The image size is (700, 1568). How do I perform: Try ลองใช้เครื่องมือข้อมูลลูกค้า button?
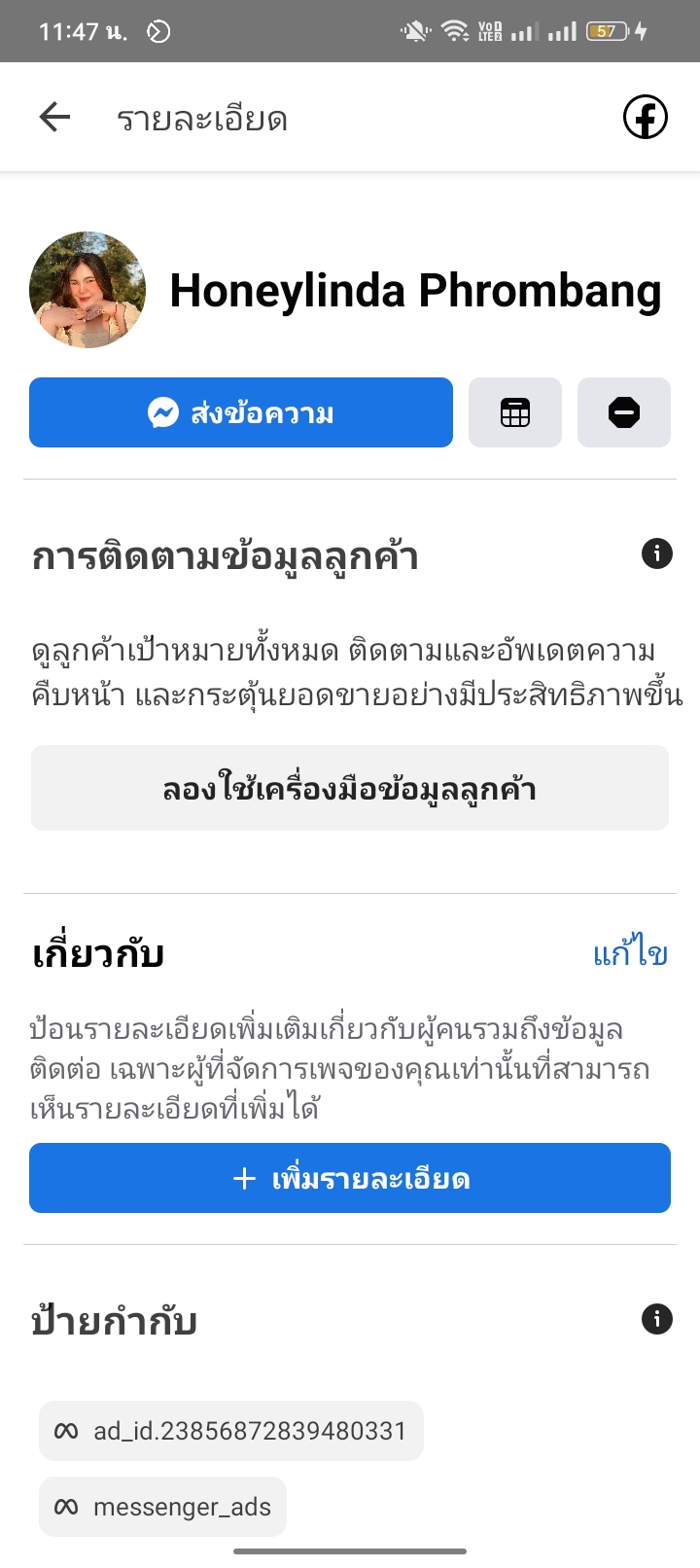350,788
